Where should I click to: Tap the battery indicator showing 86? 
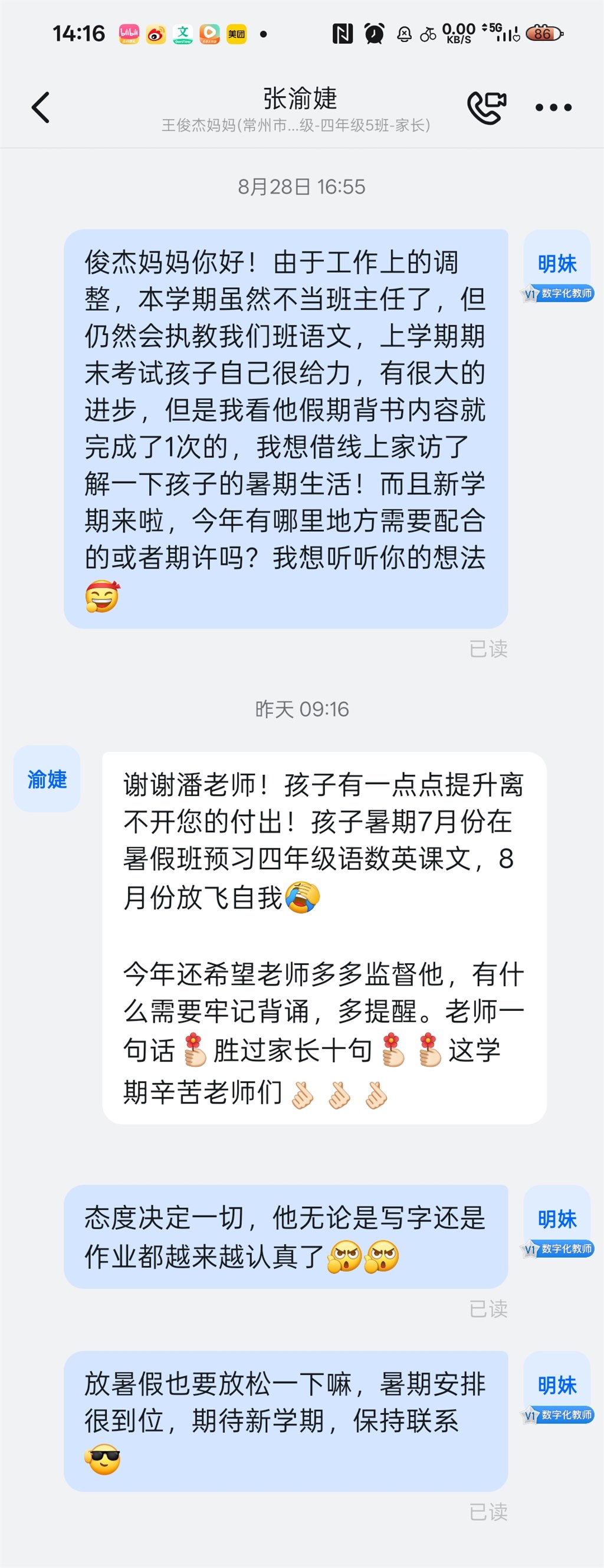(x=543, y=35)
